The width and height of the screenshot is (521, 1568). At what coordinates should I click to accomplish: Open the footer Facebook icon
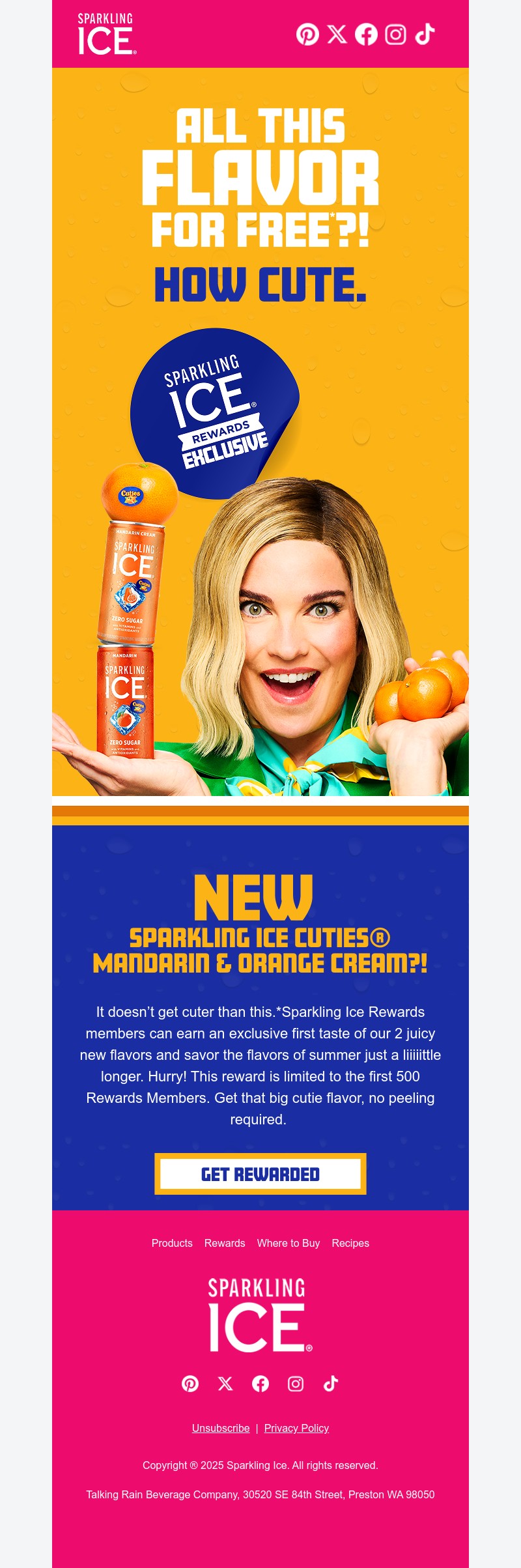[260, 1383]
